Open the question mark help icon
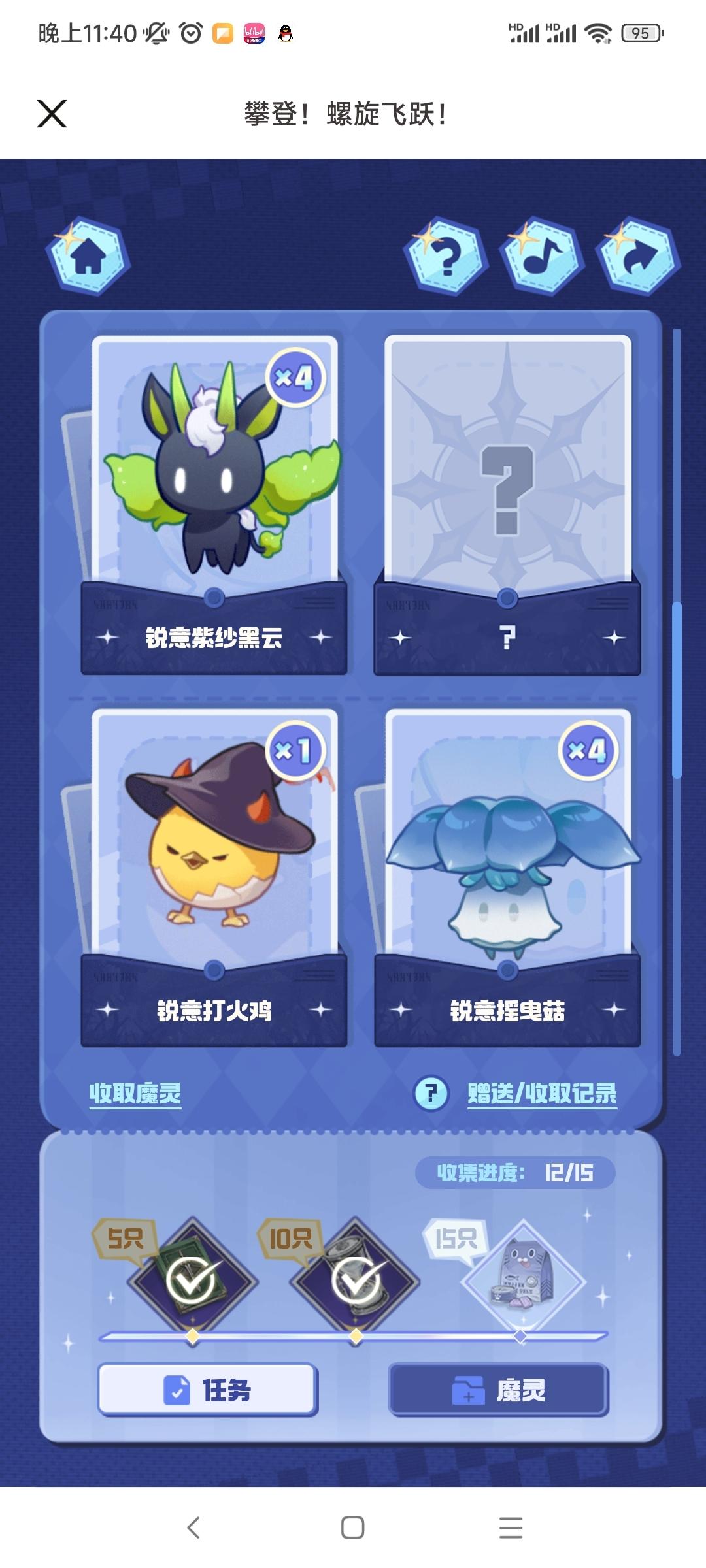The width and height of the screenshot is (706, 1568). coord(447,255)
